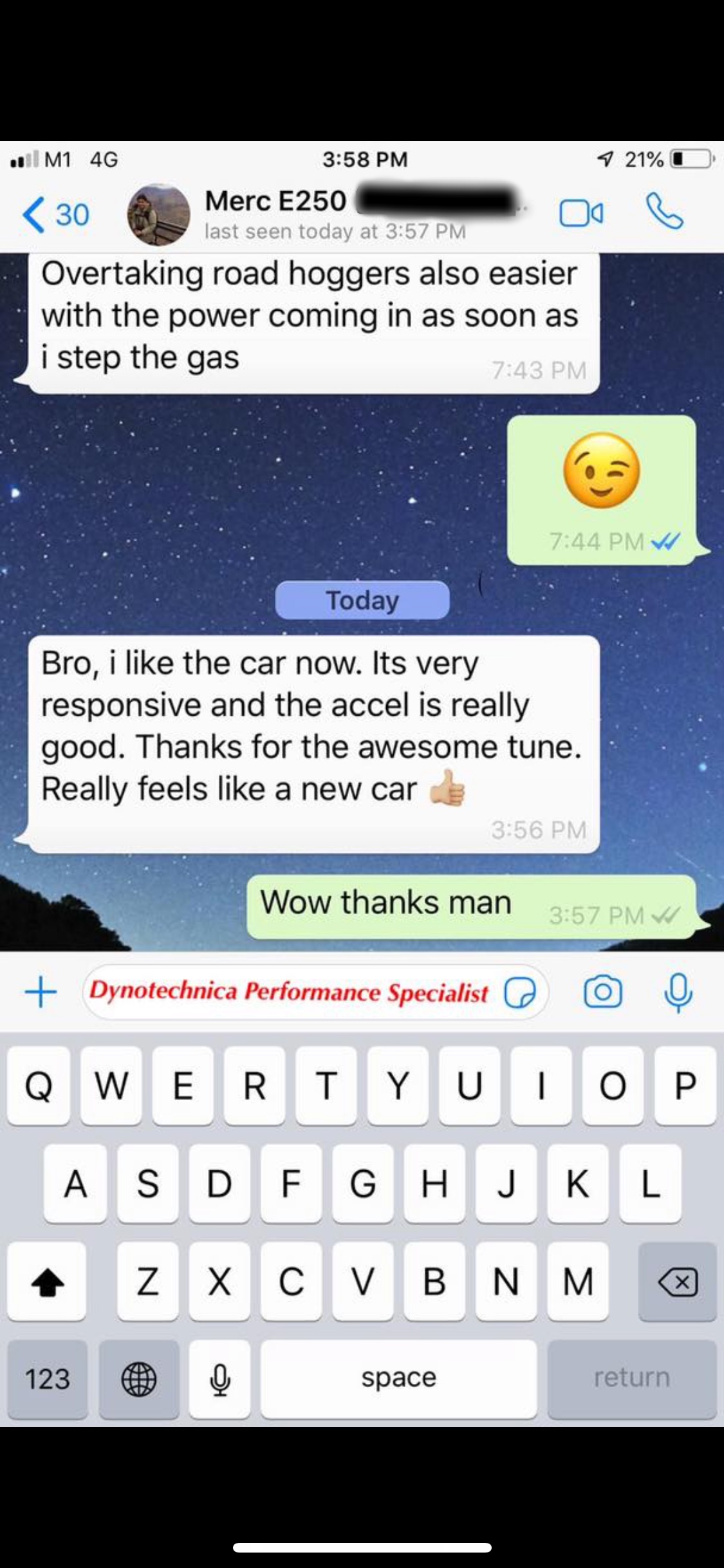Open the camera to send a photo

603,992
